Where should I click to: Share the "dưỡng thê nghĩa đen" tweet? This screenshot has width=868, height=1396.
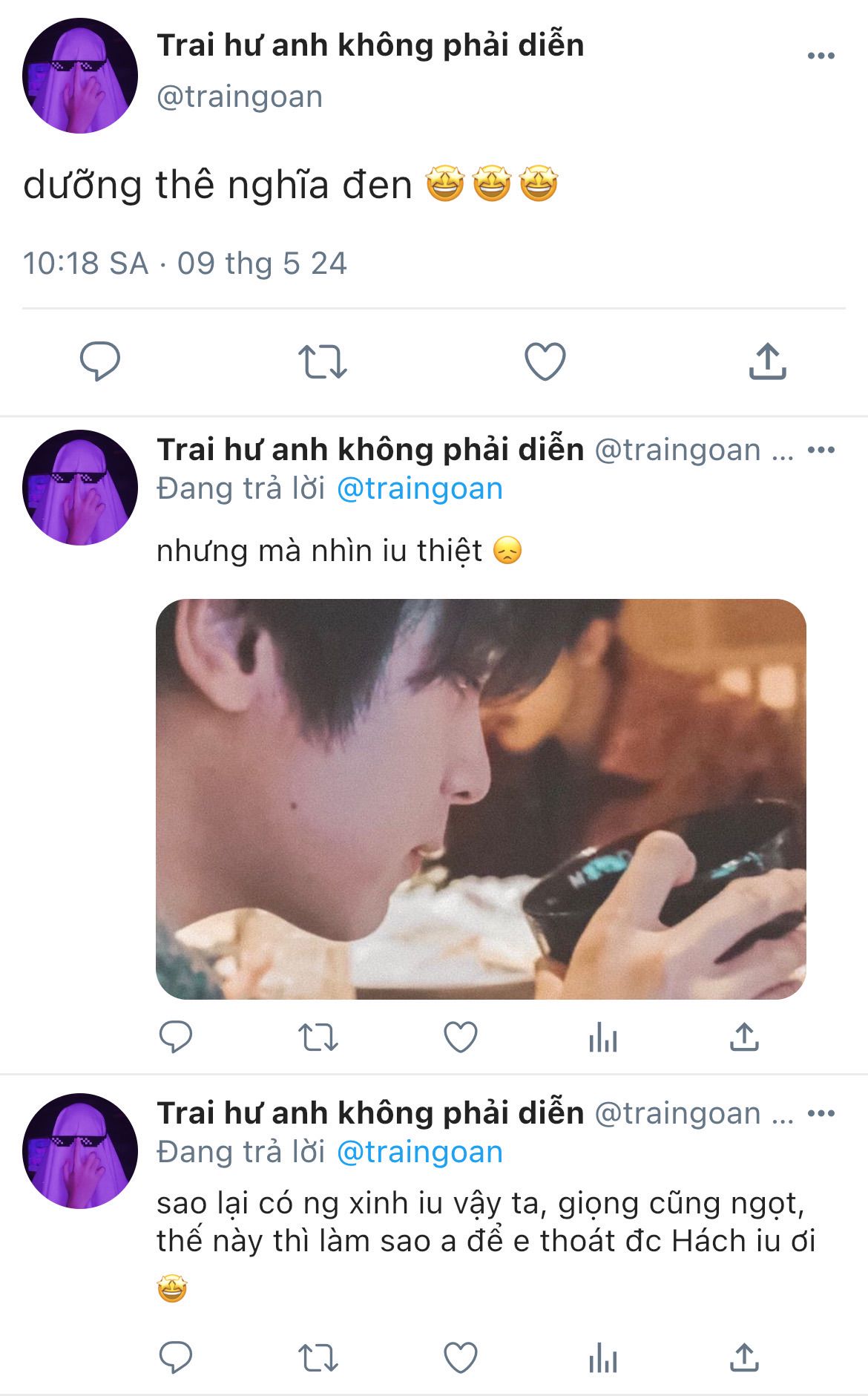(767, 361)
